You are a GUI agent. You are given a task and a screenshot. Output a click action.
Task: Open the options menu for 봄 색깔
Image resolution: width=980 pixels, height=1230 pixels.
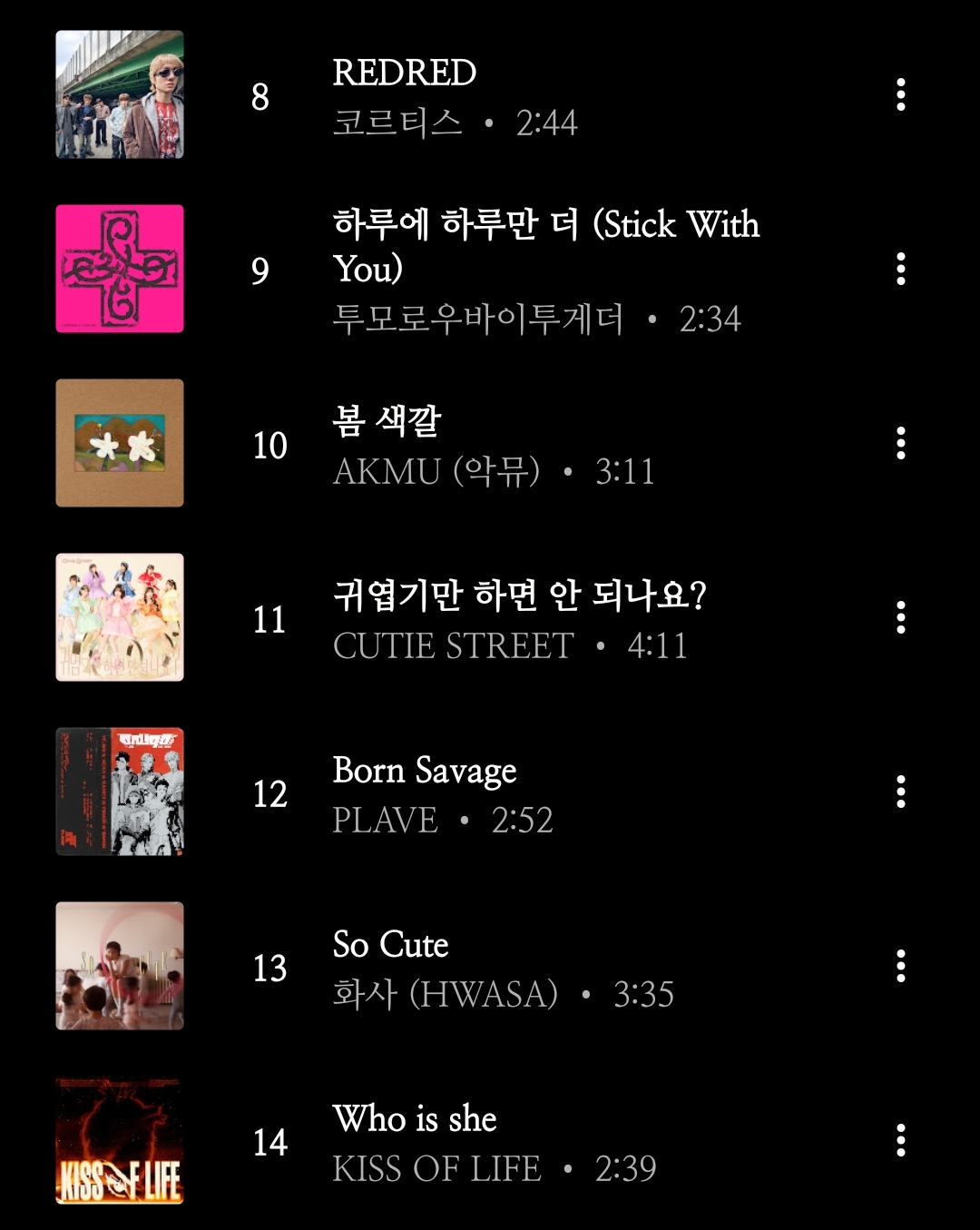coord(900,444)
